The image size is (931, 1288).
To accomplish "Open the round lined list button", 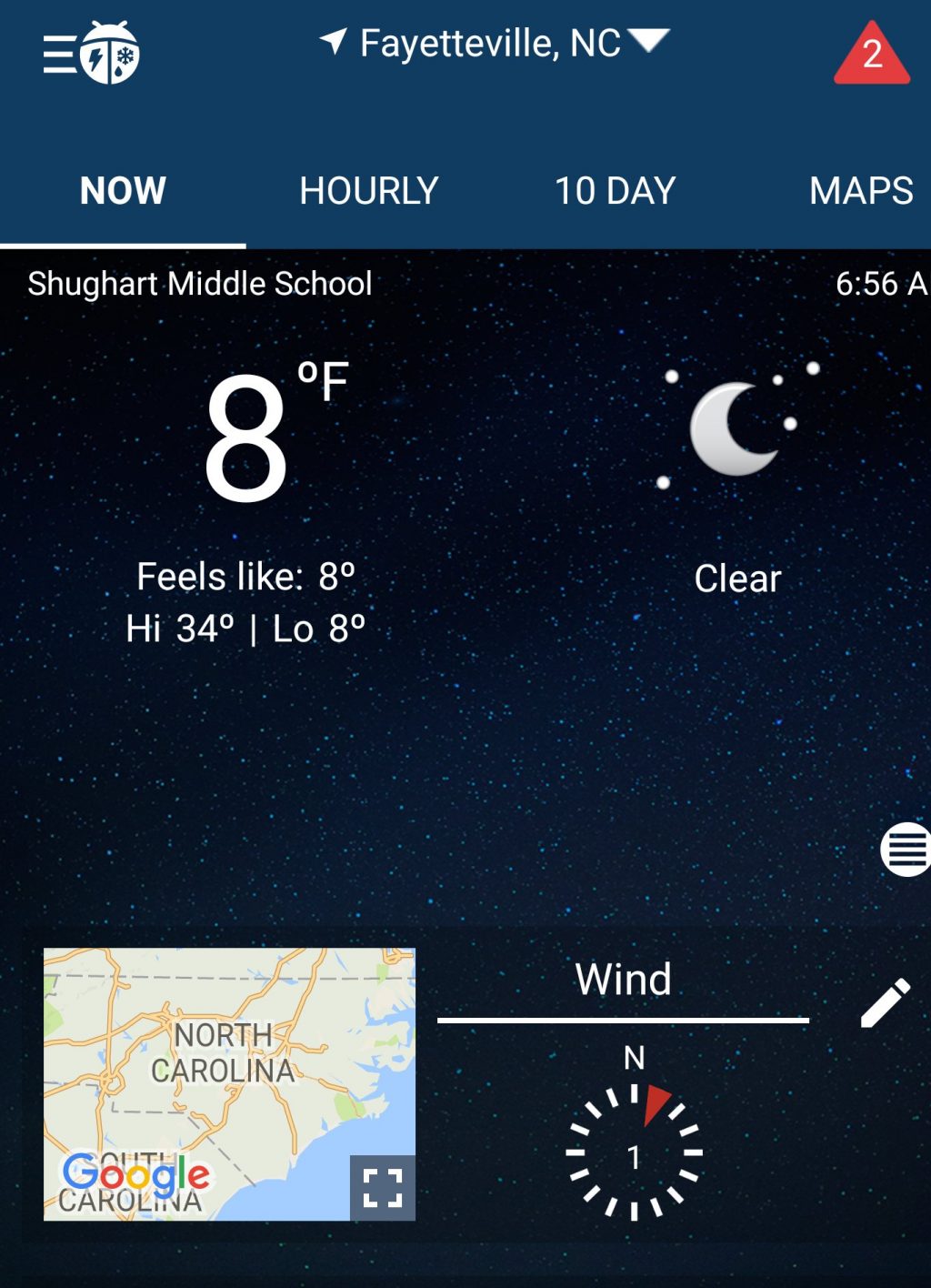I will click(906, 850).
